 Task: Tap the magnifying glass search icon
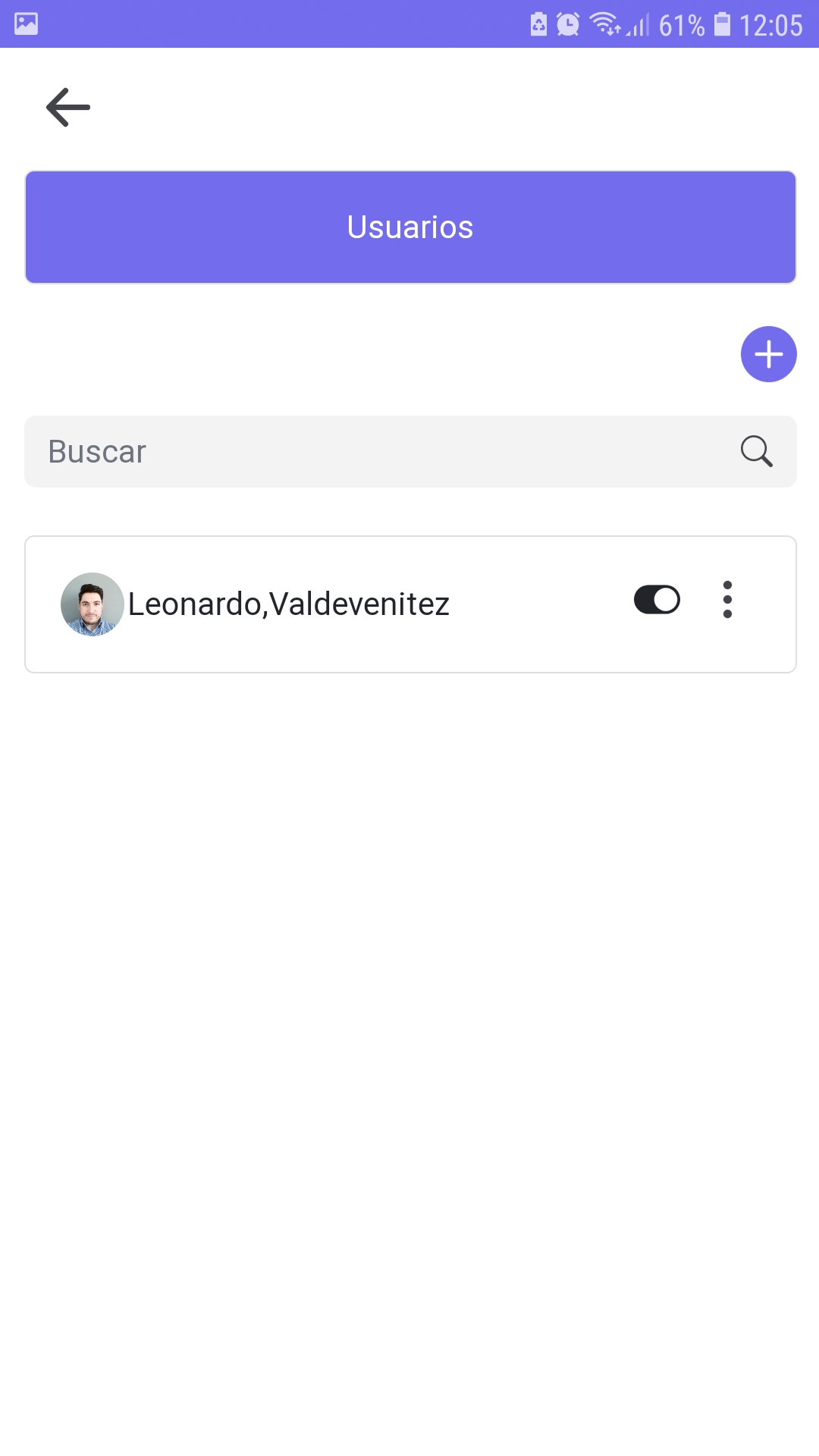point(756,451)
